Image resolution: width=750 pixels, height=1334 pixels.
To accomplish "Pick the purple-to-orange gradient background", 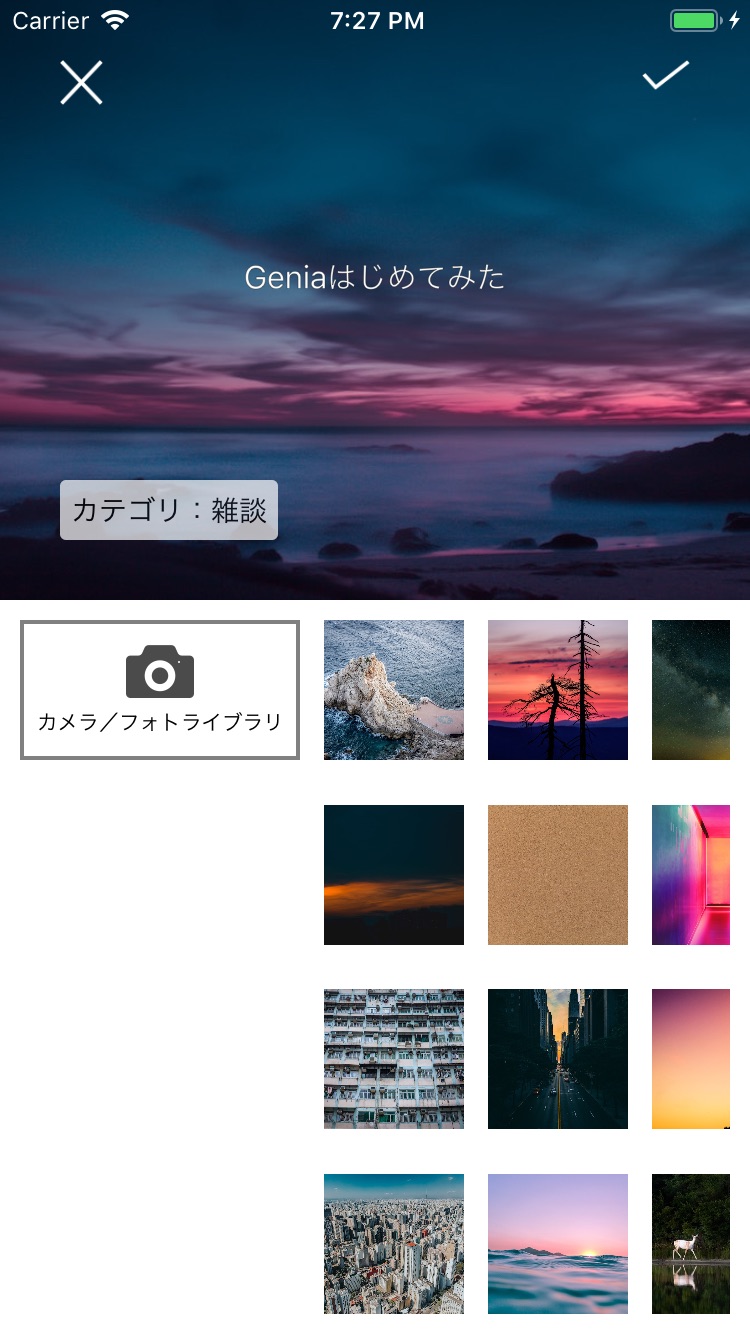I will 691,1059.
